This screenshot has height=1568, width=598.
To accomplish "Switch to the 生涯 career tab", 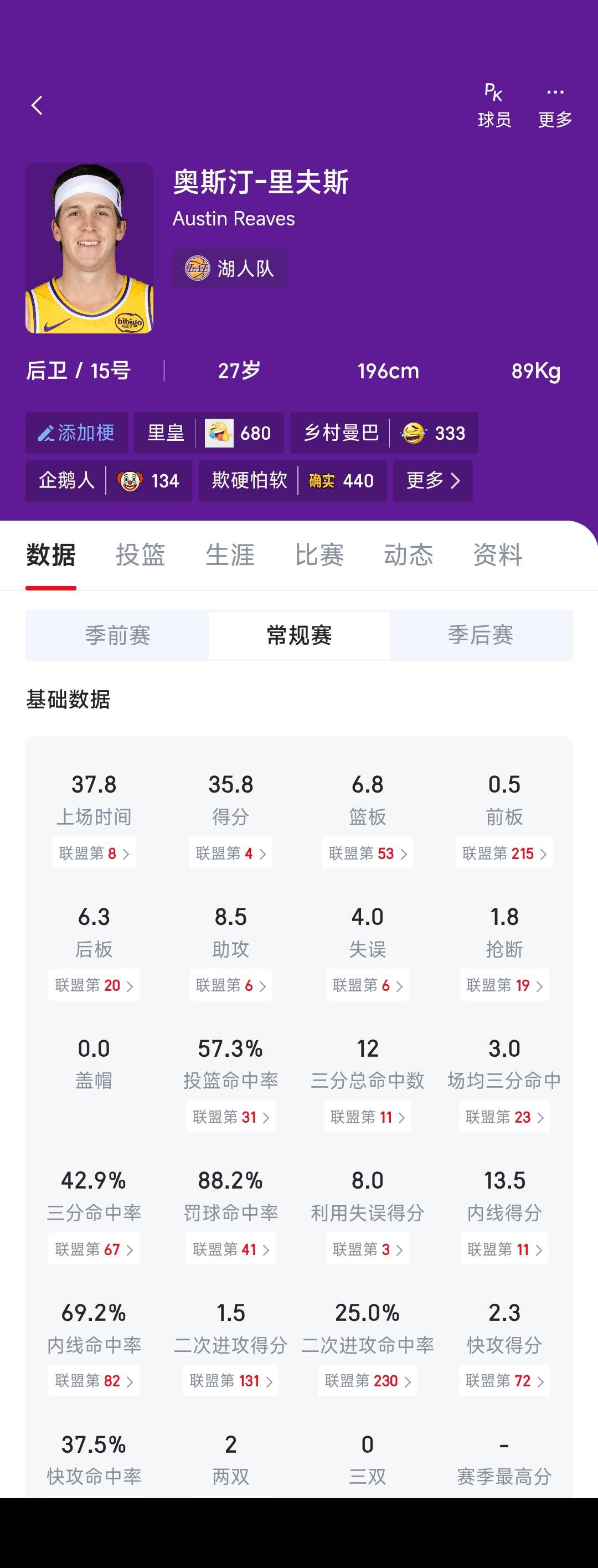I will pyautogui.click(x=230, y=554).
